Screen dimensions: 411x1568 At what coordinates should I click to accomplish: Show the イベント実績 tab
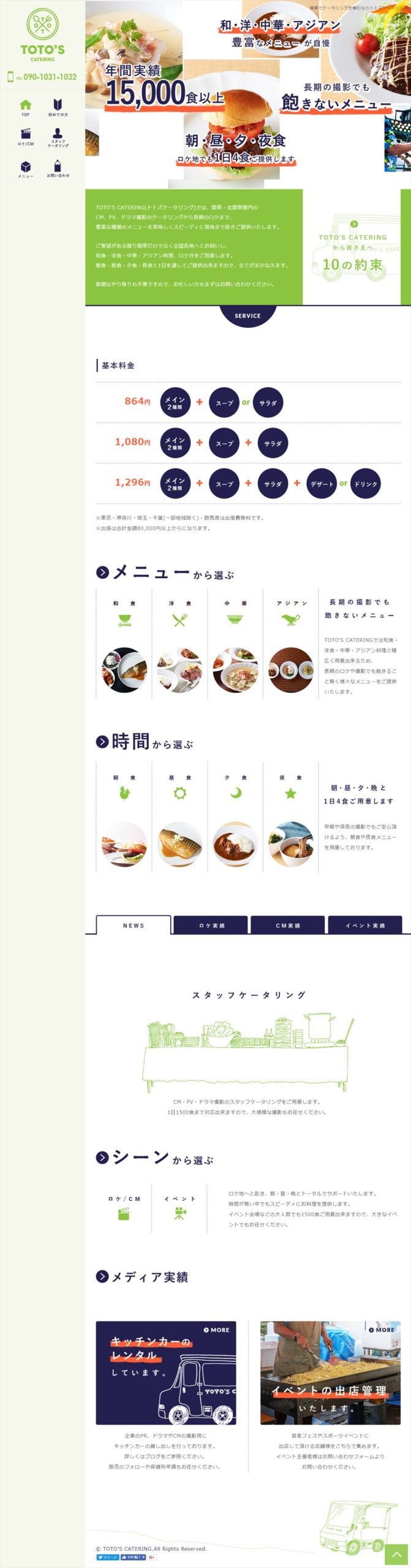click(x=365, y=925)
